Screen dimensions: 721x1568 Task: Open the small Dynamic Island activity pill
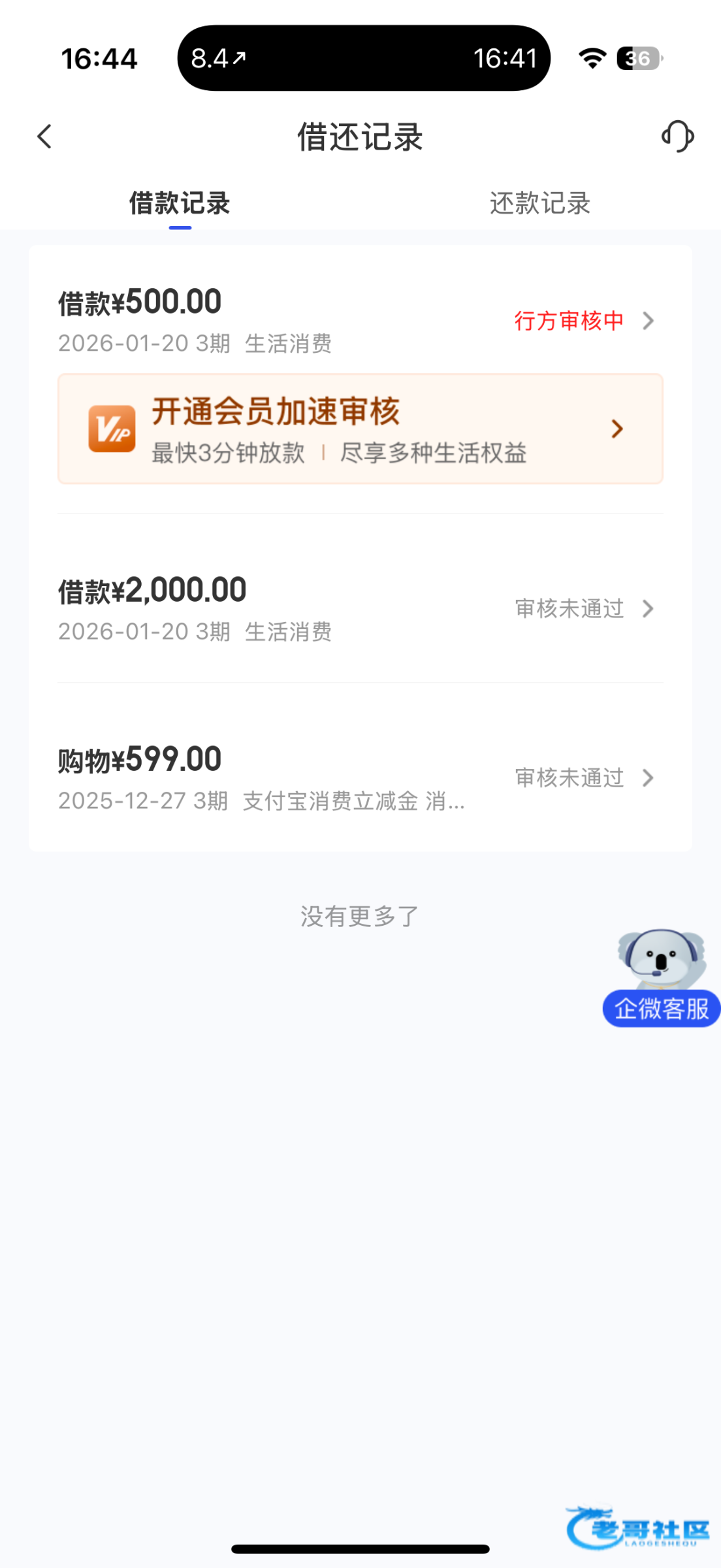pyautogui.click(x=364, y=58)
